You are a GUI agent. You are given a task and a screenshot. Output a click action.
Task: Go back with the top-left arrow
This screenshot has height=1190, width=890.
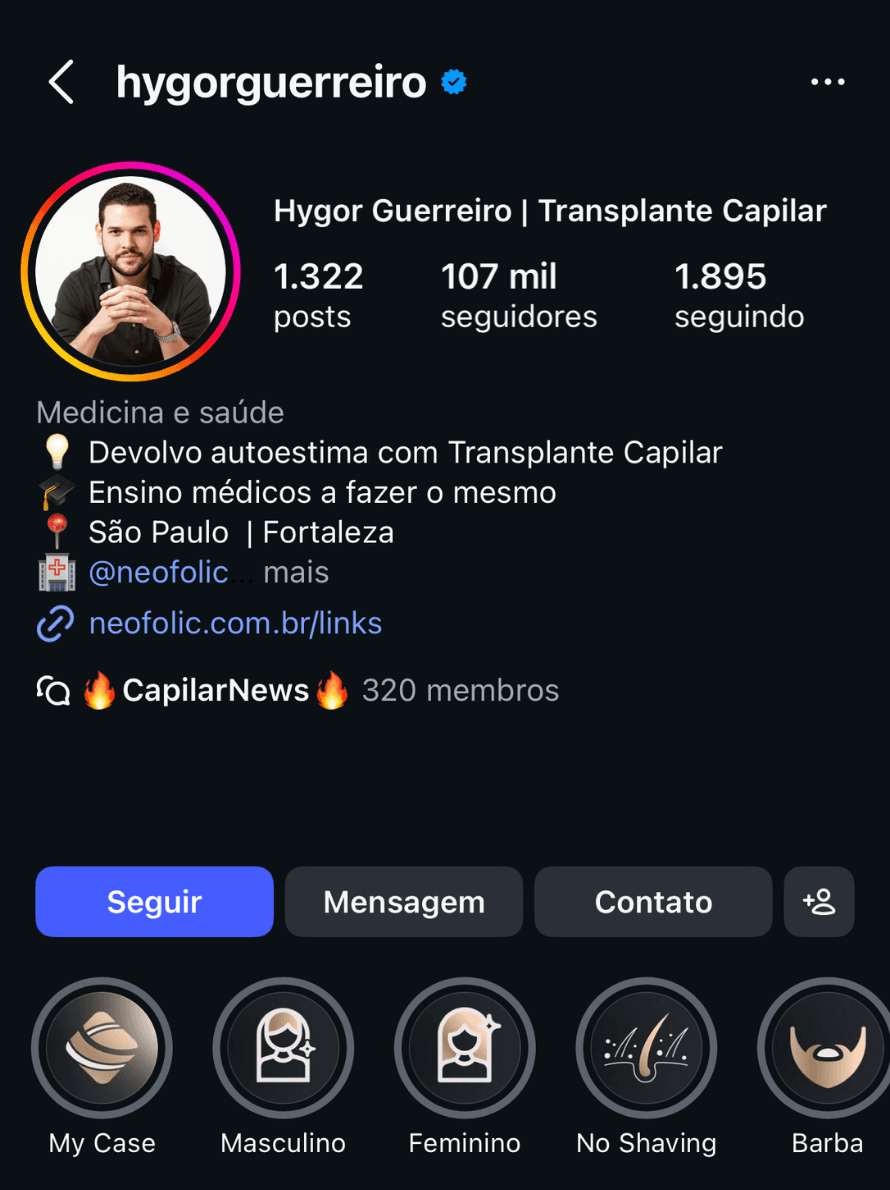click(62, 82)
